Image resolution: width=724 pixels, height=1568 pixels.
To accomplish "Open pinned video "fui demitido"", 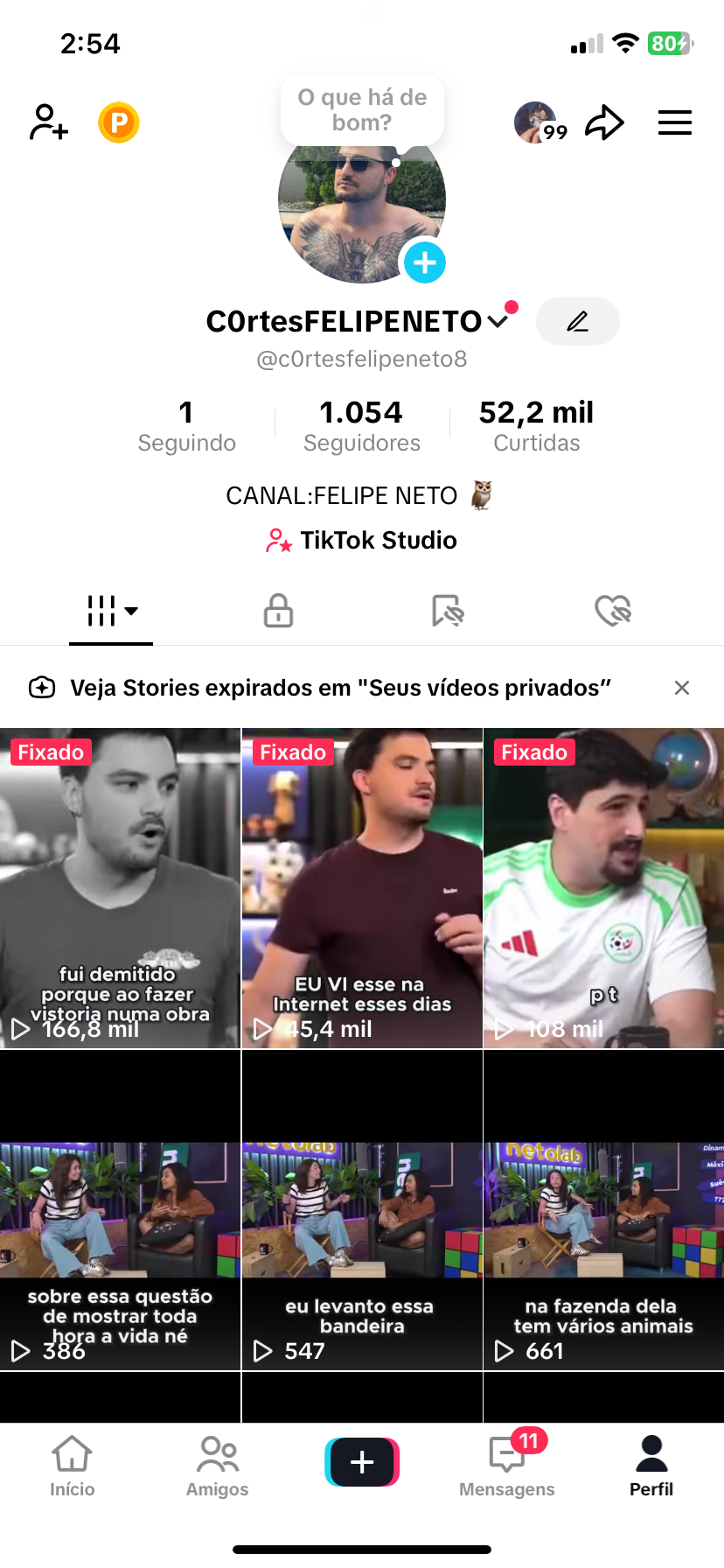I will click(120, 888).
